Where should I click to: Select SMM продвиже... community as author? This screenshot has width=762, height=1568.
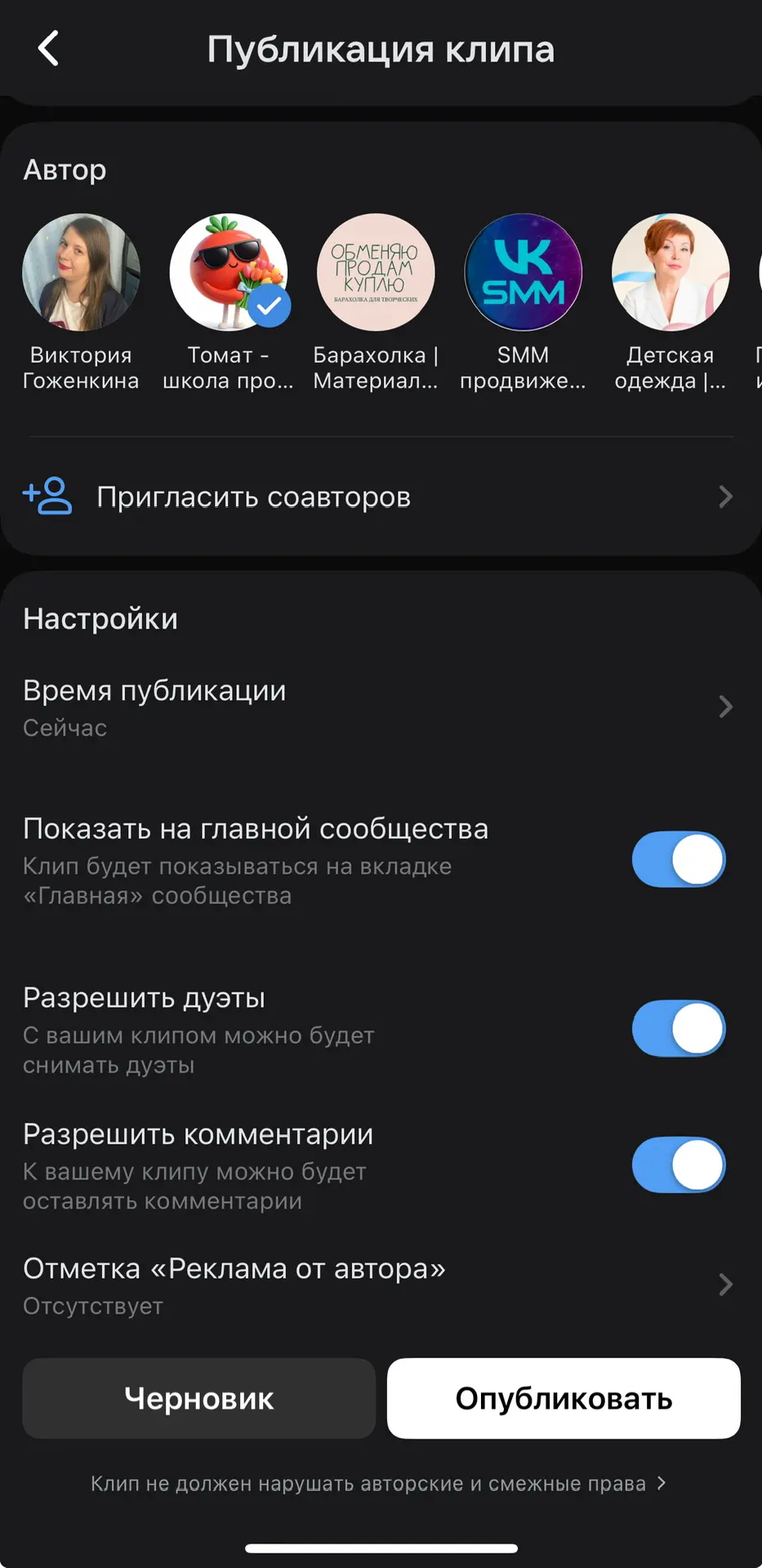point(523,273)
